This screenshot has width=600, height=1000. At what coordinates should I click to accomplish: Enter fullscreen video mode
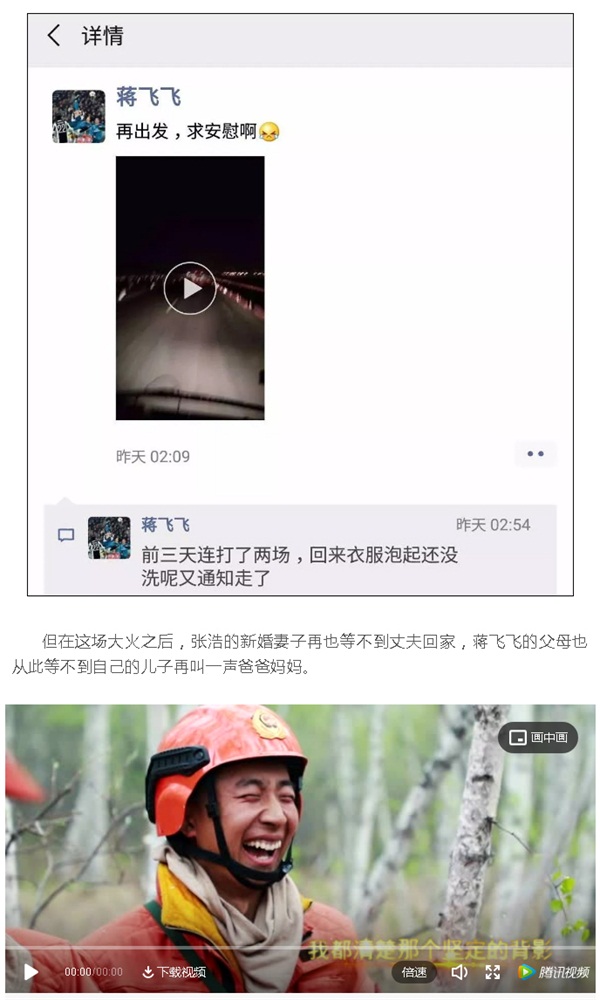click(x=492, y=972)
